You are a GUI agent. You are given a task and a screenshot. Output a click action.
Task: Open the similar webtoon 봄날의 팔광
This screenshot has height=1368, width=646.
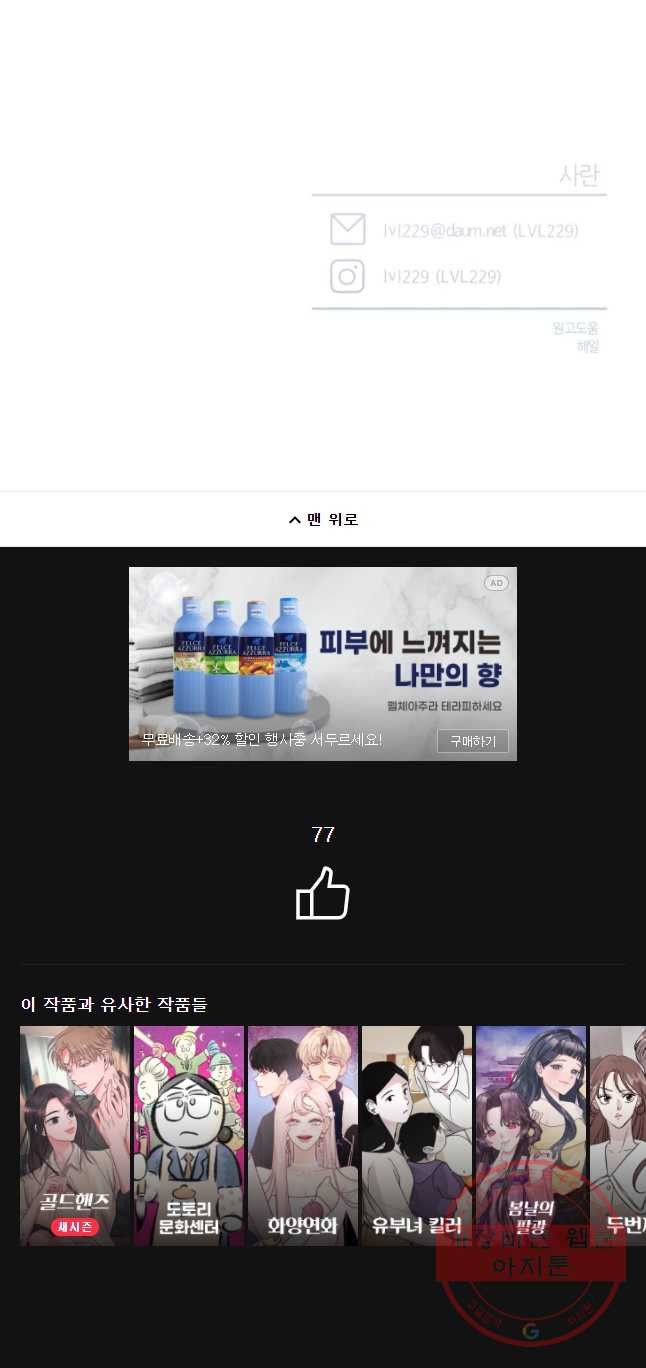[530, 1135]
